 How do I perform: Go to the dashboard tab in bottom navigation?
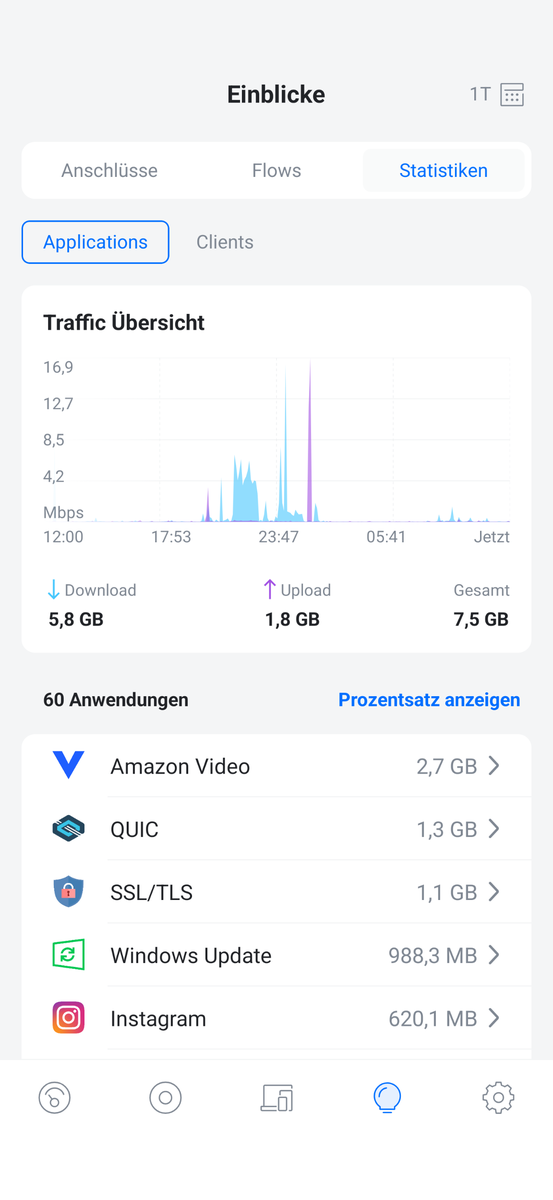pos(54,1097)
